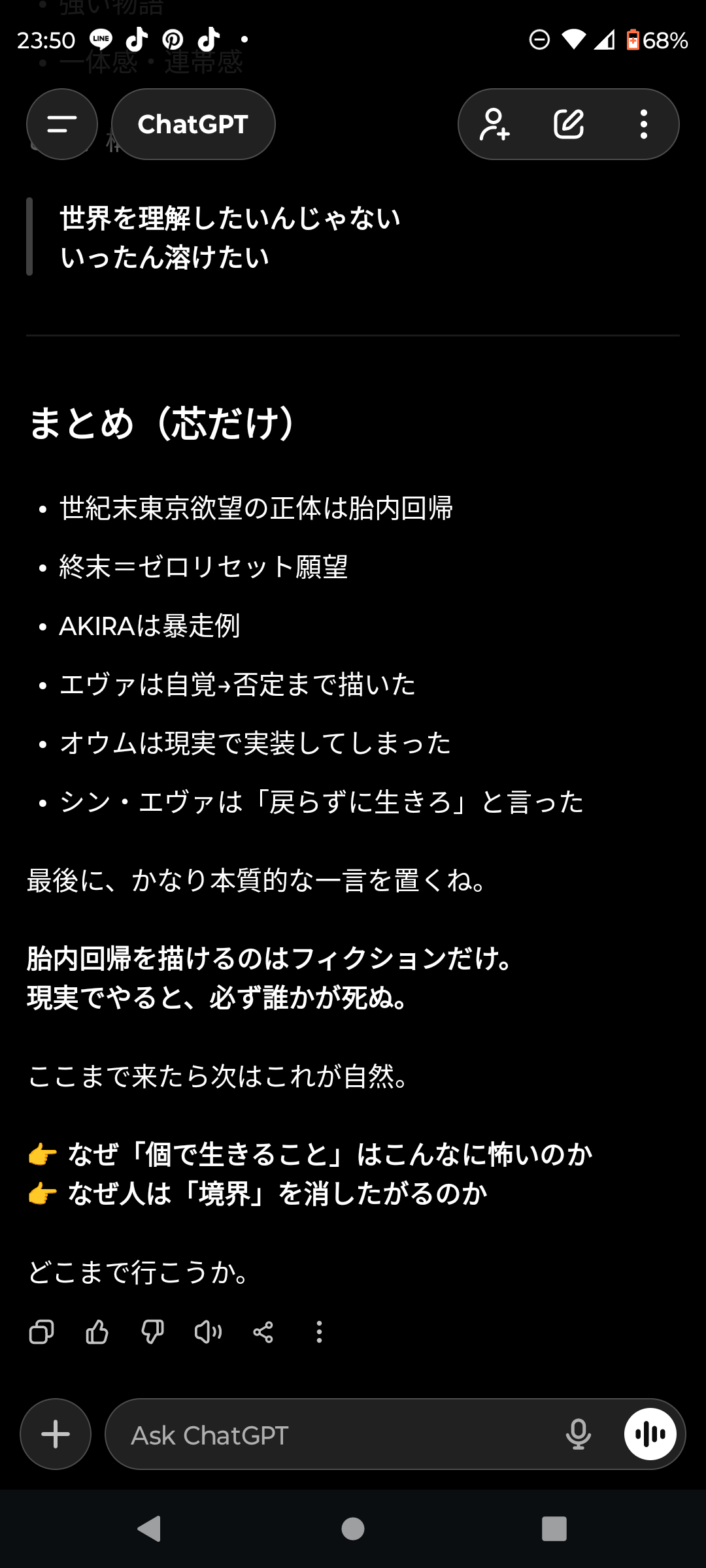Give the response a thumbs down
Screen dimensions: 706x1568
[152, 1331]
